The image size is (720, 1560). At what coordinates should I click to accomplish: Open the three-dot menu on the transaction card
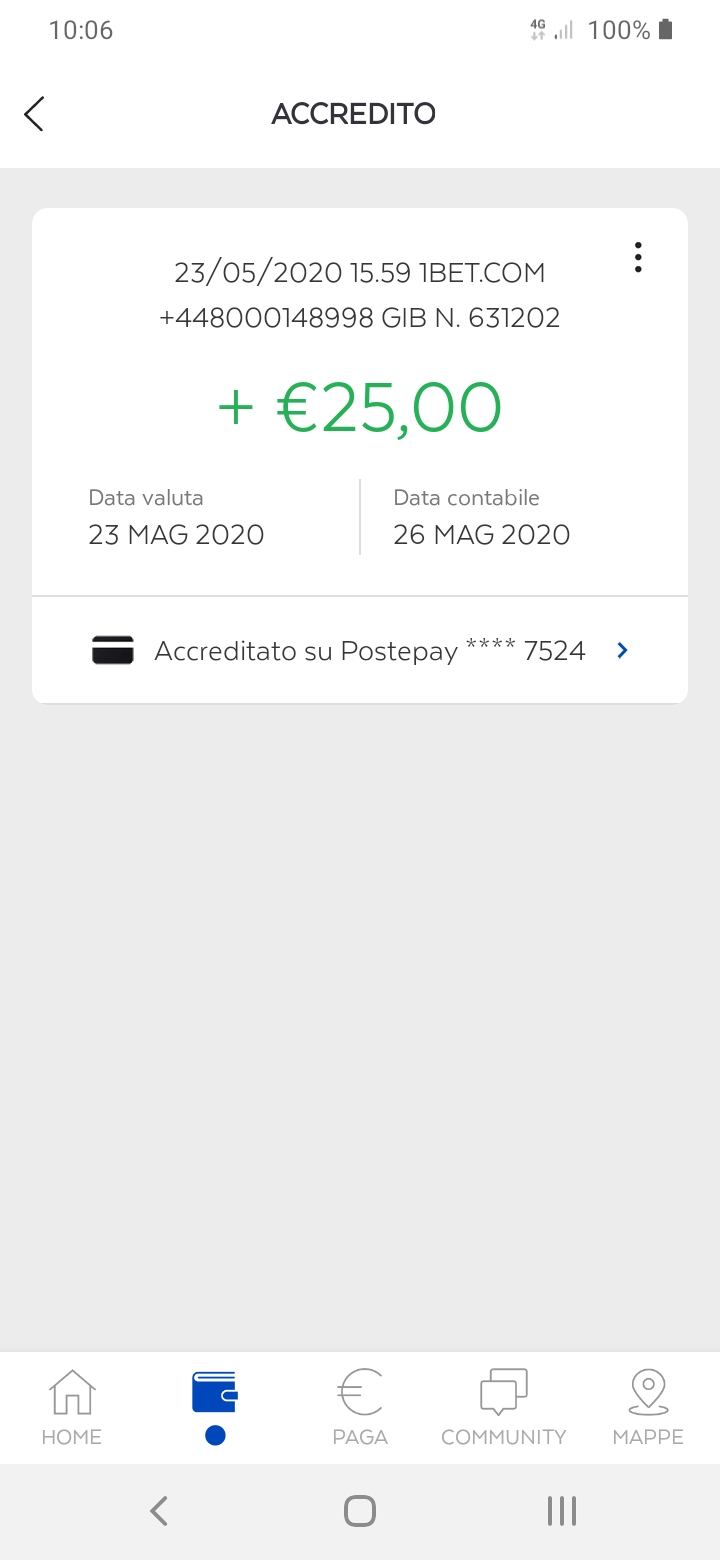pyautogui.click(x=638, y=258)
